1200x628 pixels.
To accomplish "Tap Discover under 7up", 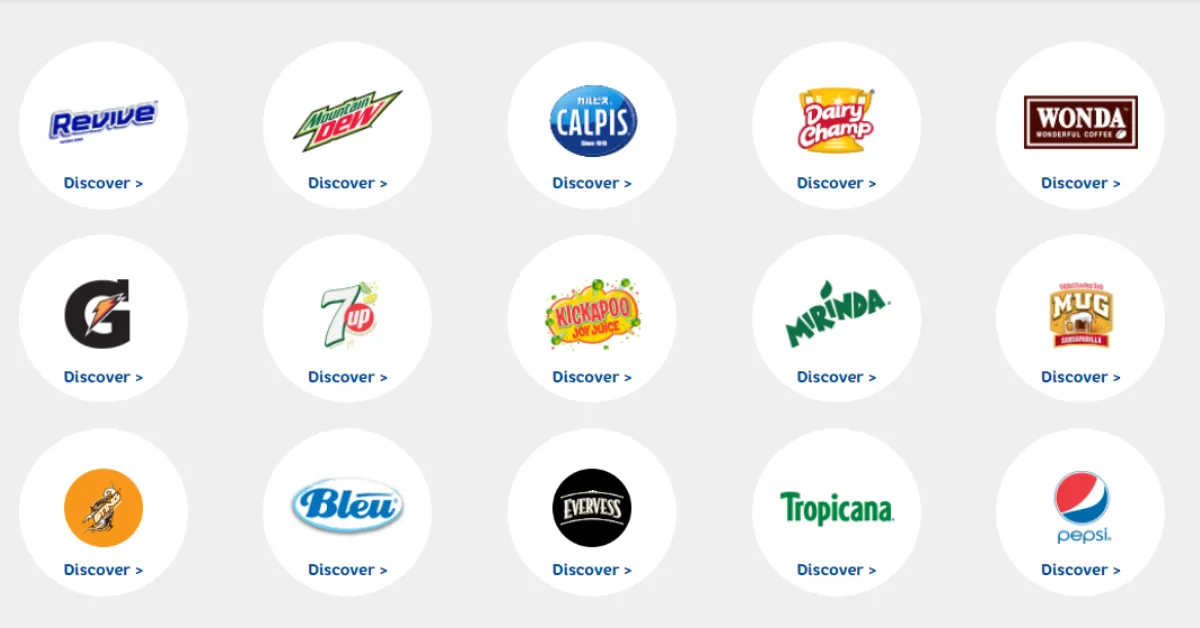I will 347,377.
